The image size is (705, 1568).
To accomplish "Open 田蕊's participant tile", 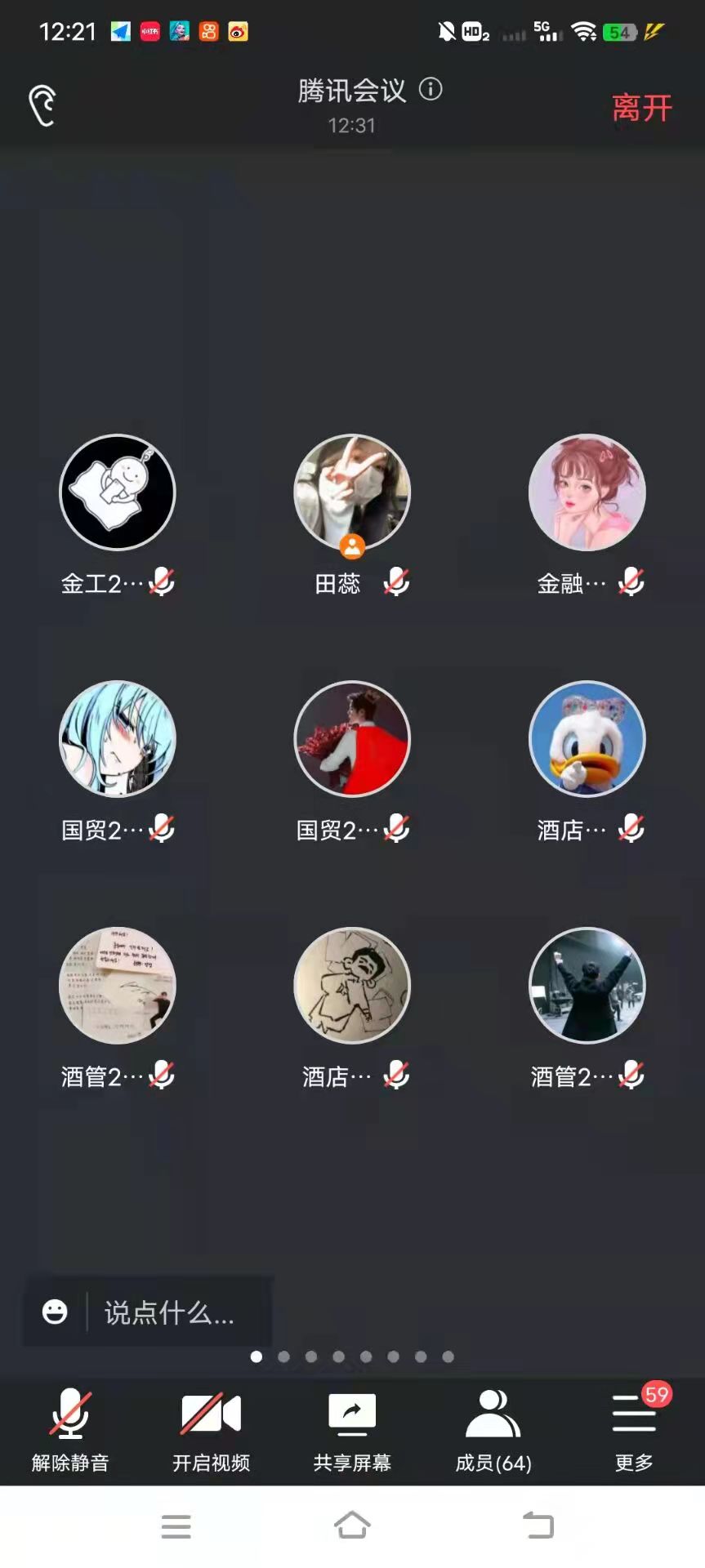I will [x=352, y=492].
